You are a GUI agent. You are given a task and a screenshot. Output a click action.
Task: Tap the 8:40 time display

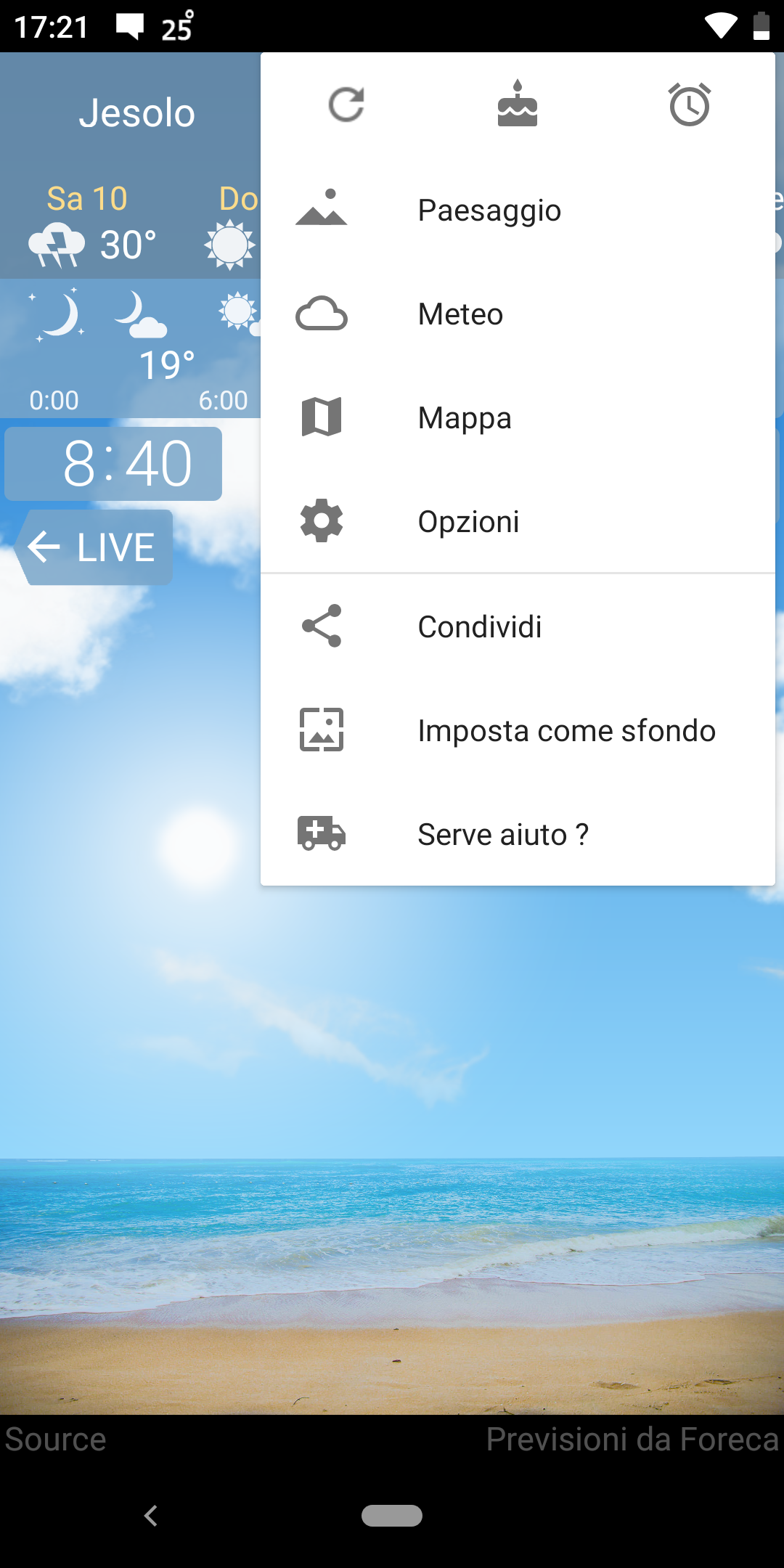tap(113, 464)
